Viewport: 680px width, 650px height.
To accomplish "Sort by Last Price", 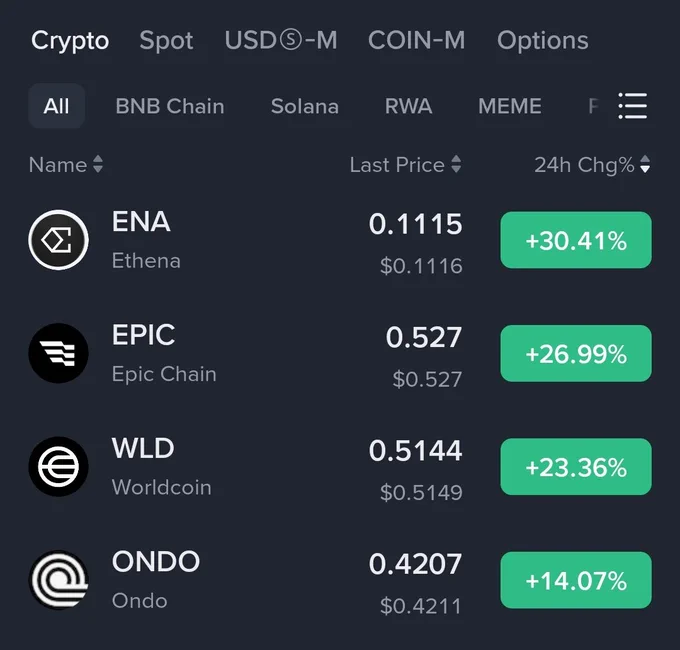I will 405,165.
